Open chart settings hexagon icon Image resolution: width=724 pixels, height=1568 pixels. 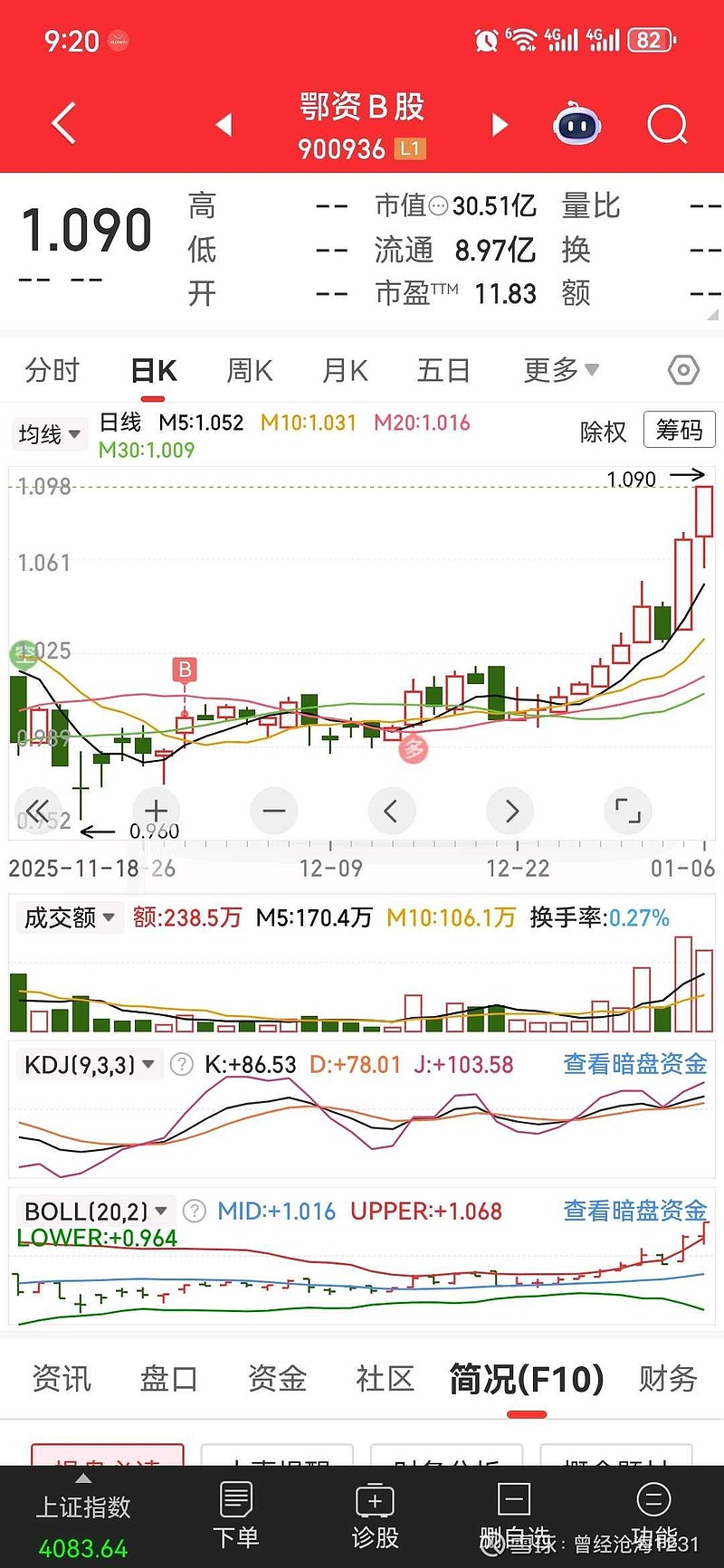[683, 370]
